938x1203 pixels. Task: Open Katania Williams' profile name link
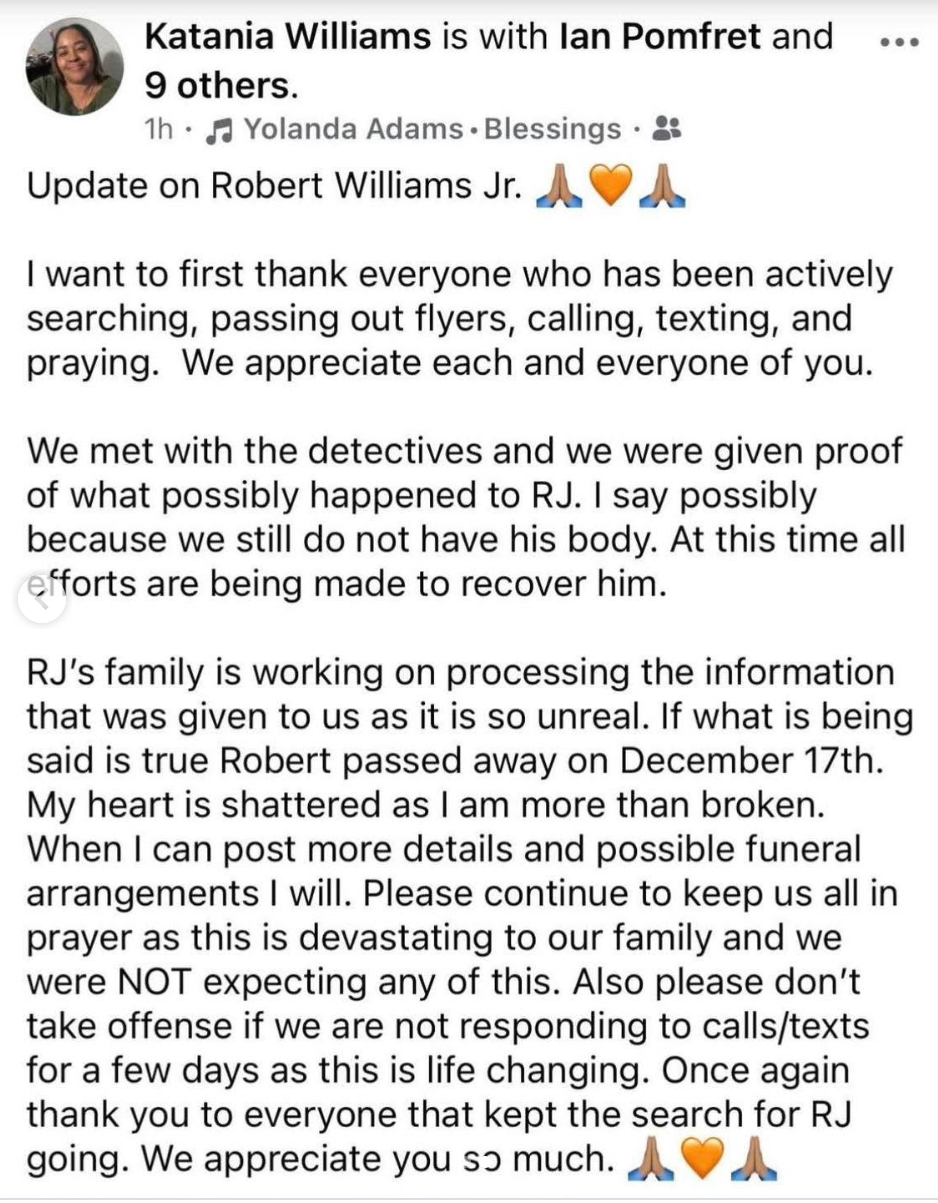pos(289,38)
